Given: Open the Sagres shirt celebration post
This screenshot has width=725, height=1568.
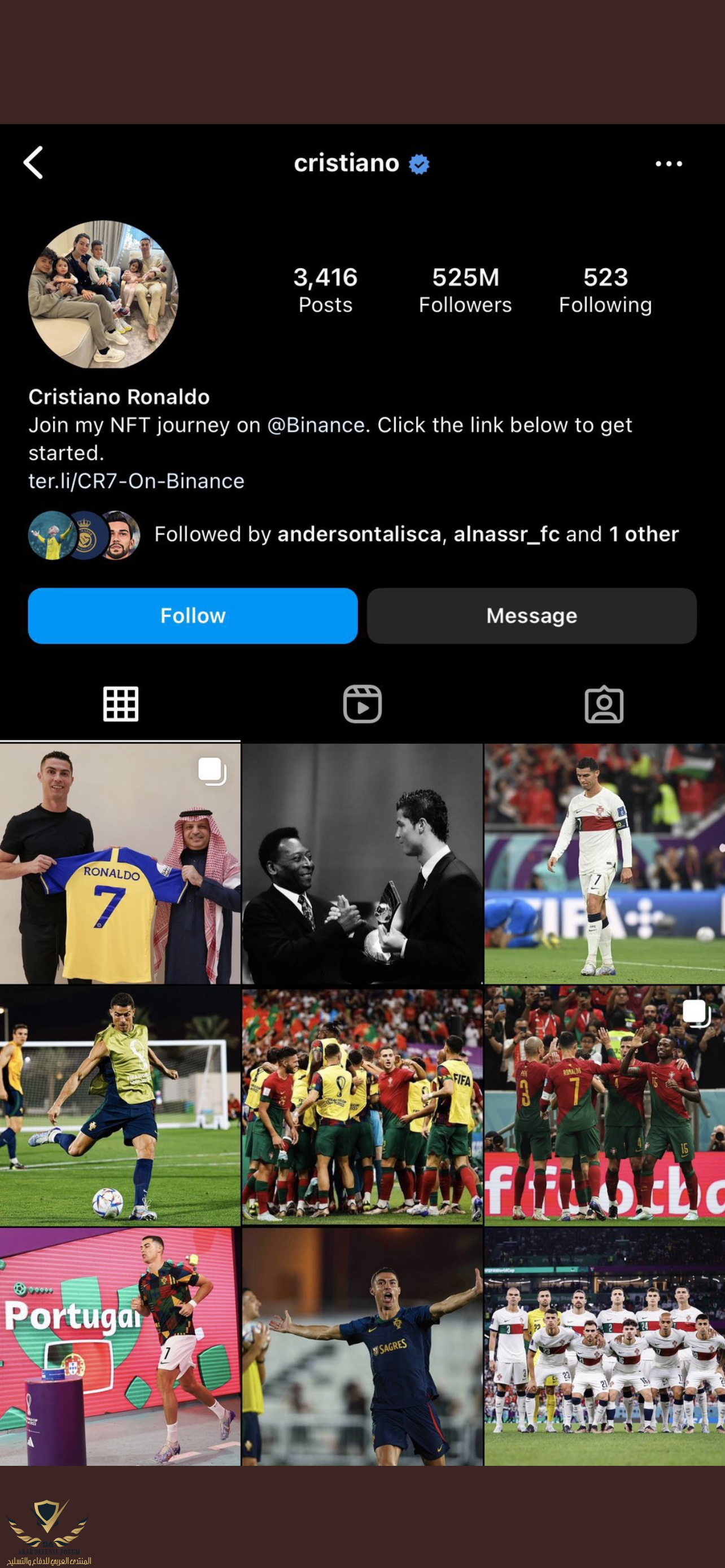Looking at the screenshot, I should pyautogui.click(x=362, y=1346).
